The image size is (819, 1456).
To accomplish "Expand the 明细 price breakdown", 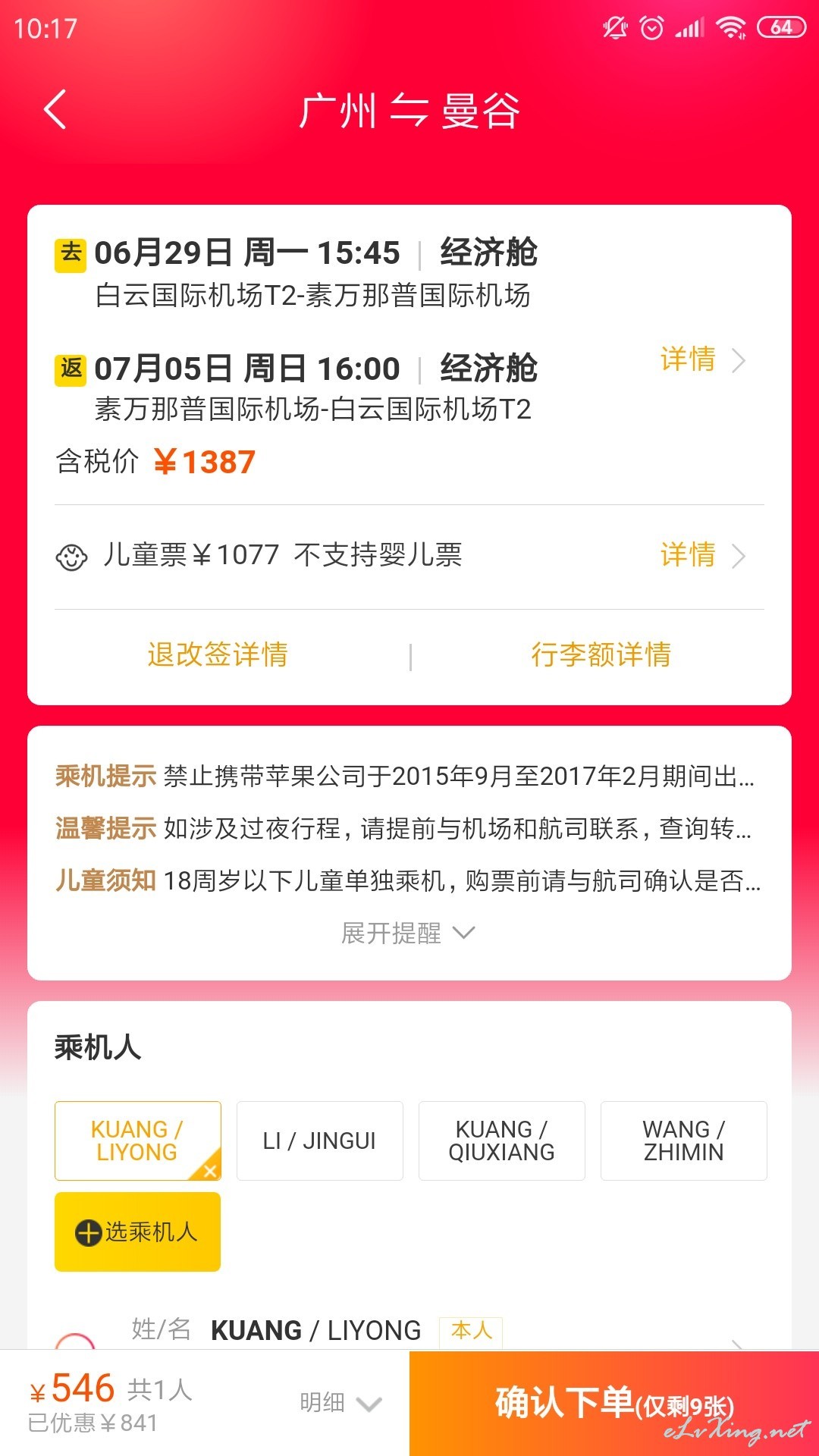I will (x=340, y=1403).
